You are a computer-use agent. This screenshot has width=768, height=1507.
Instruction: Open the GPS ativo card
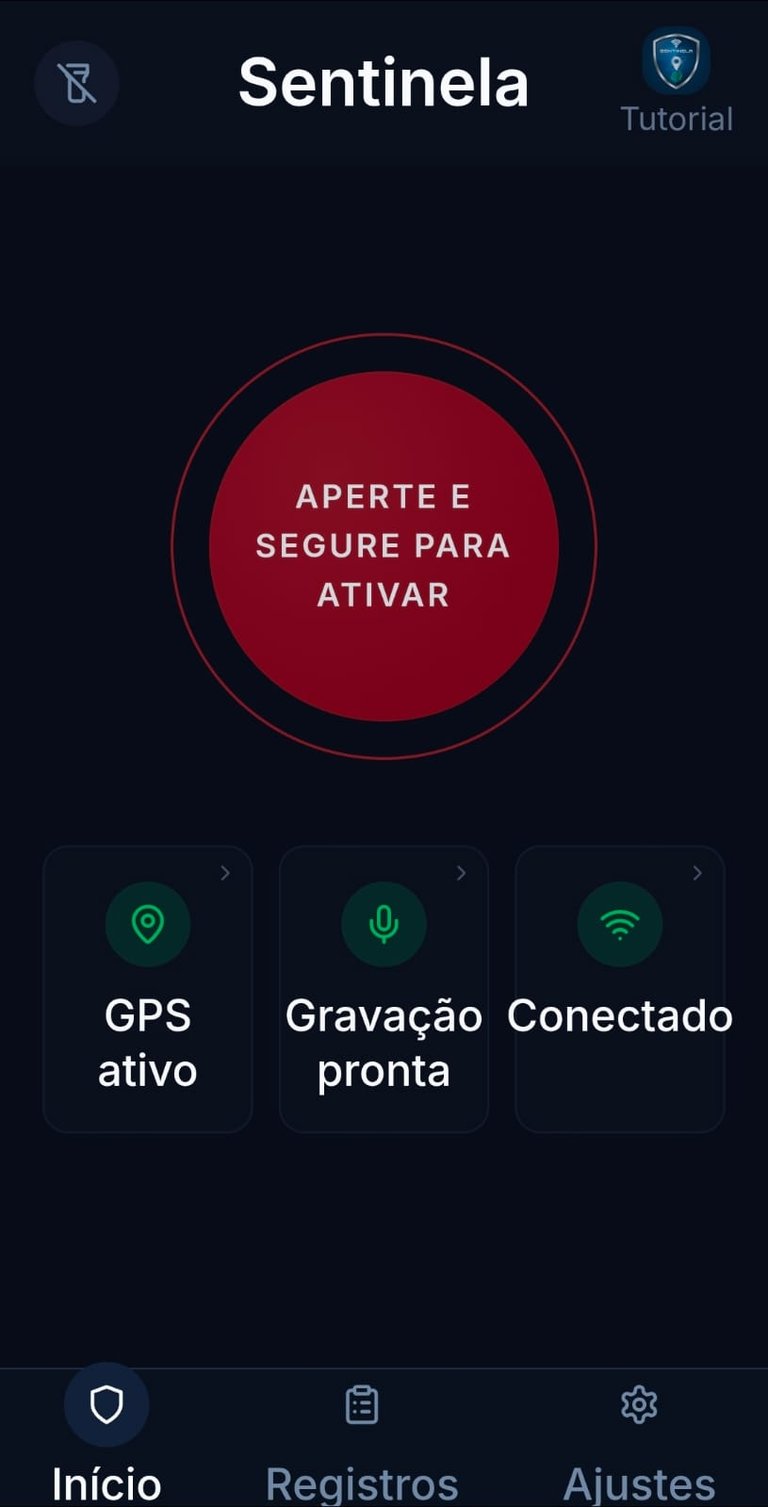(148, 988)
